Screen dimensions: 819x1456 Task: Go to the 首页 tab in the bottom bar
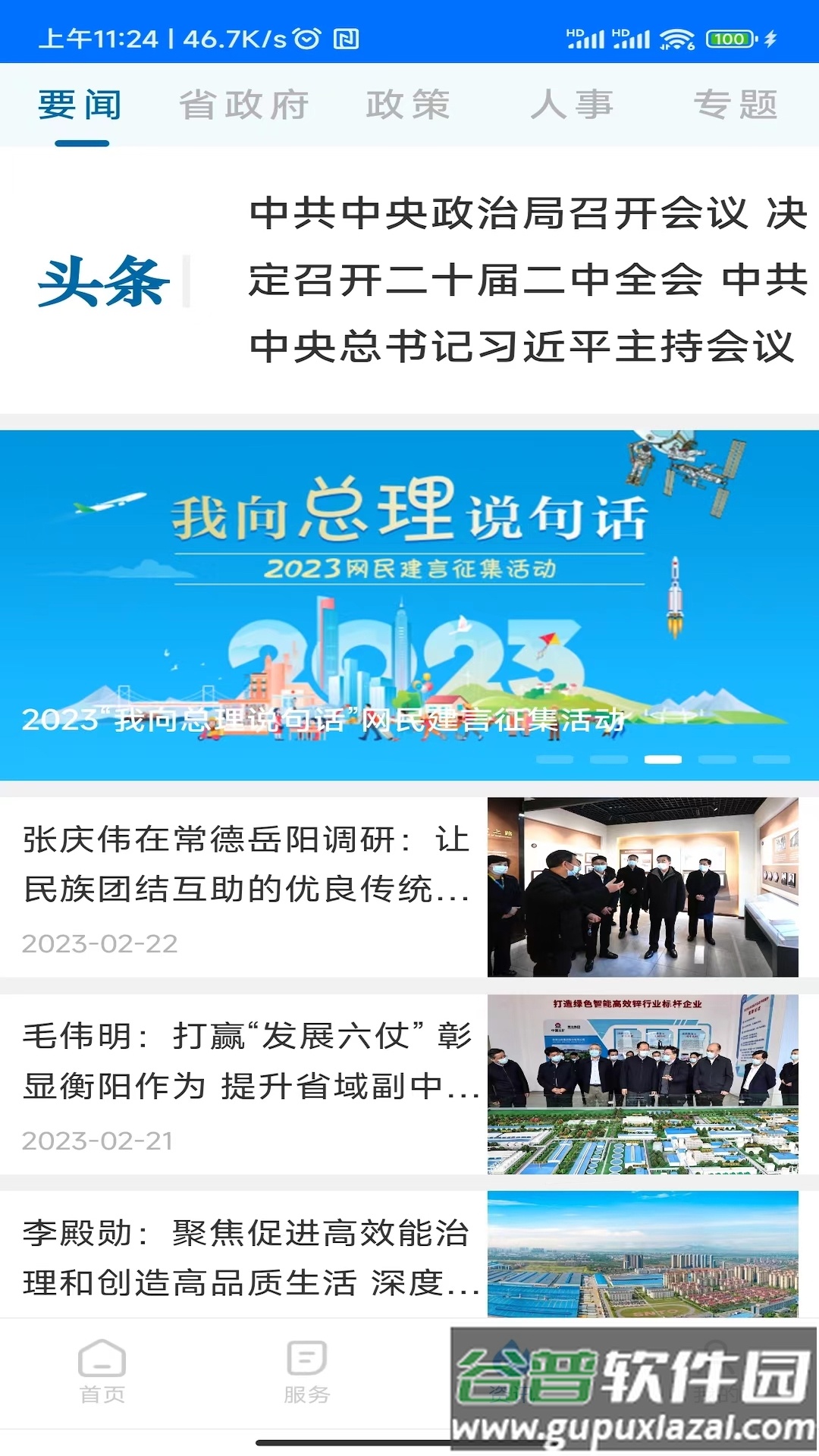pos(102,1373)
